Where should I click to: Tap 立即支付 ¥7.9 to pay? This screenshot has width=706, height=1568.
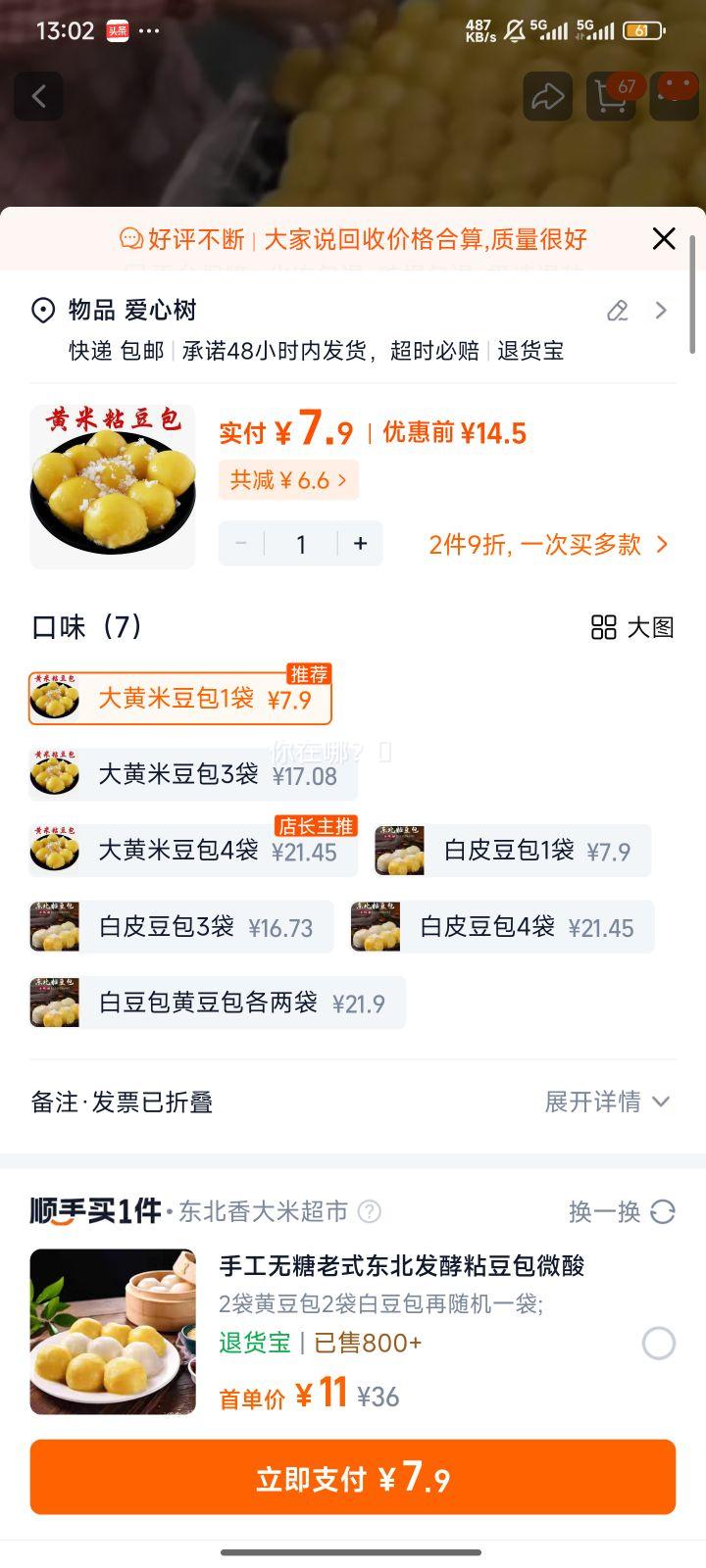tap(353, 1477)
